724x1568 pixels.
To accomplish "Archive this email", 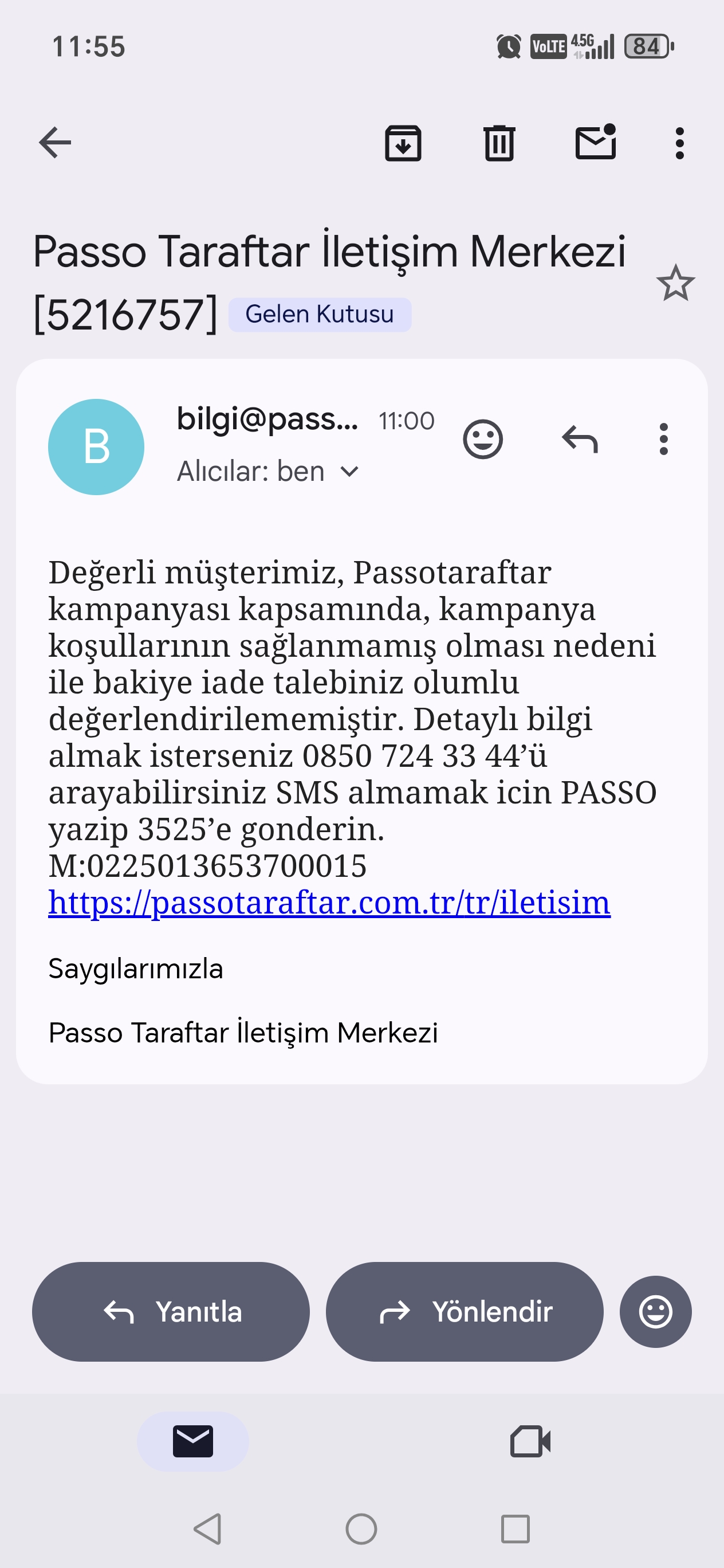I will pos(403,143).
